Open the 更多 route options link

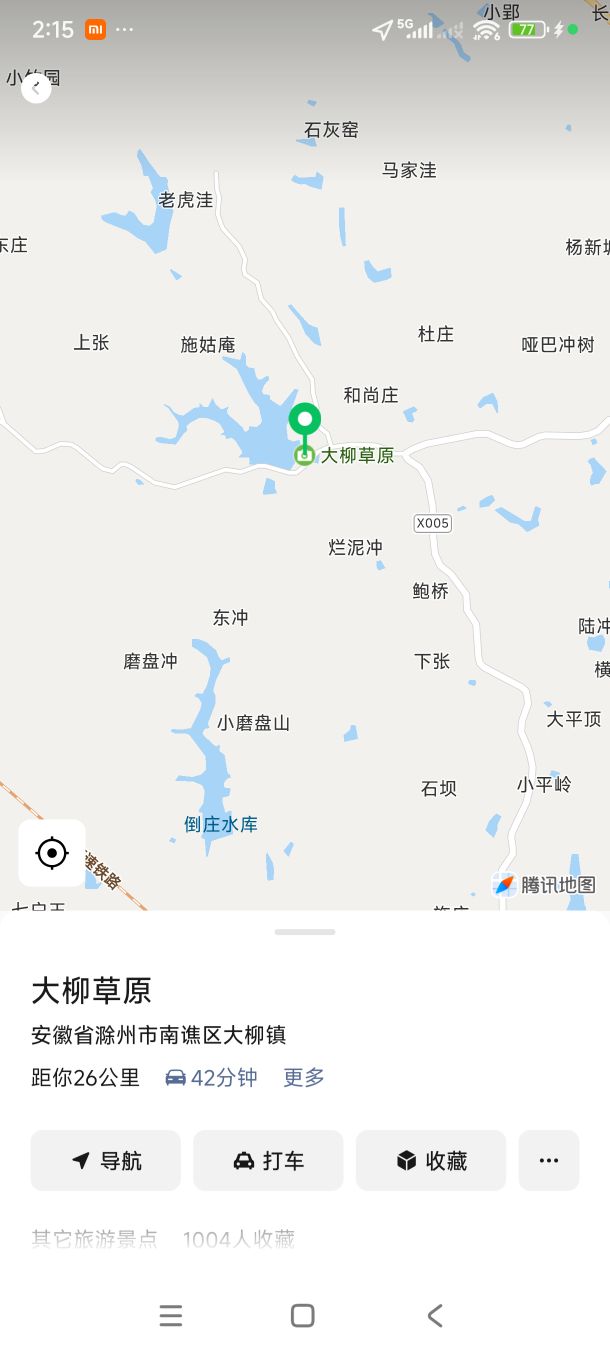click(304, 1077)
